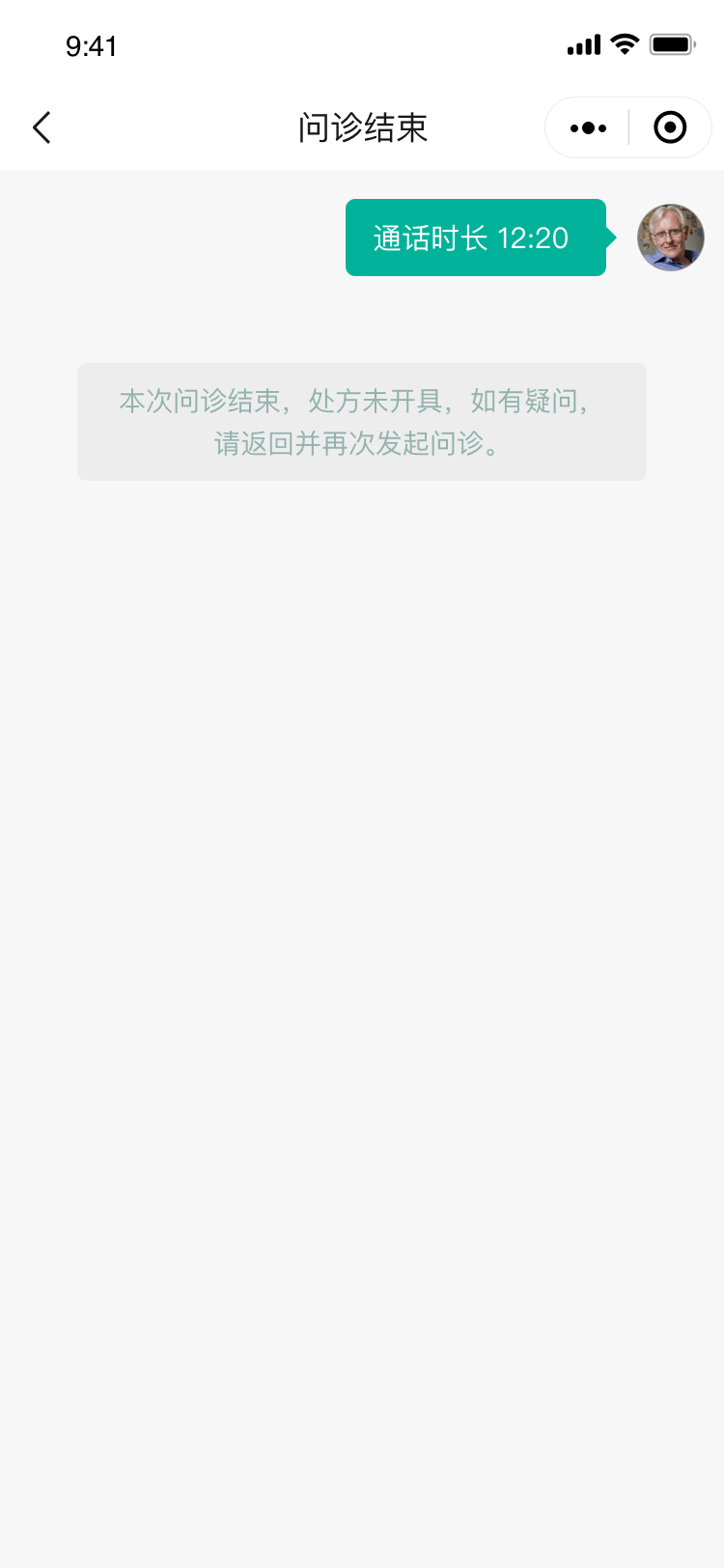This screenshot has width=724, height=1568.
Task: Open the user avatar profile
Action: click(670, 238)
